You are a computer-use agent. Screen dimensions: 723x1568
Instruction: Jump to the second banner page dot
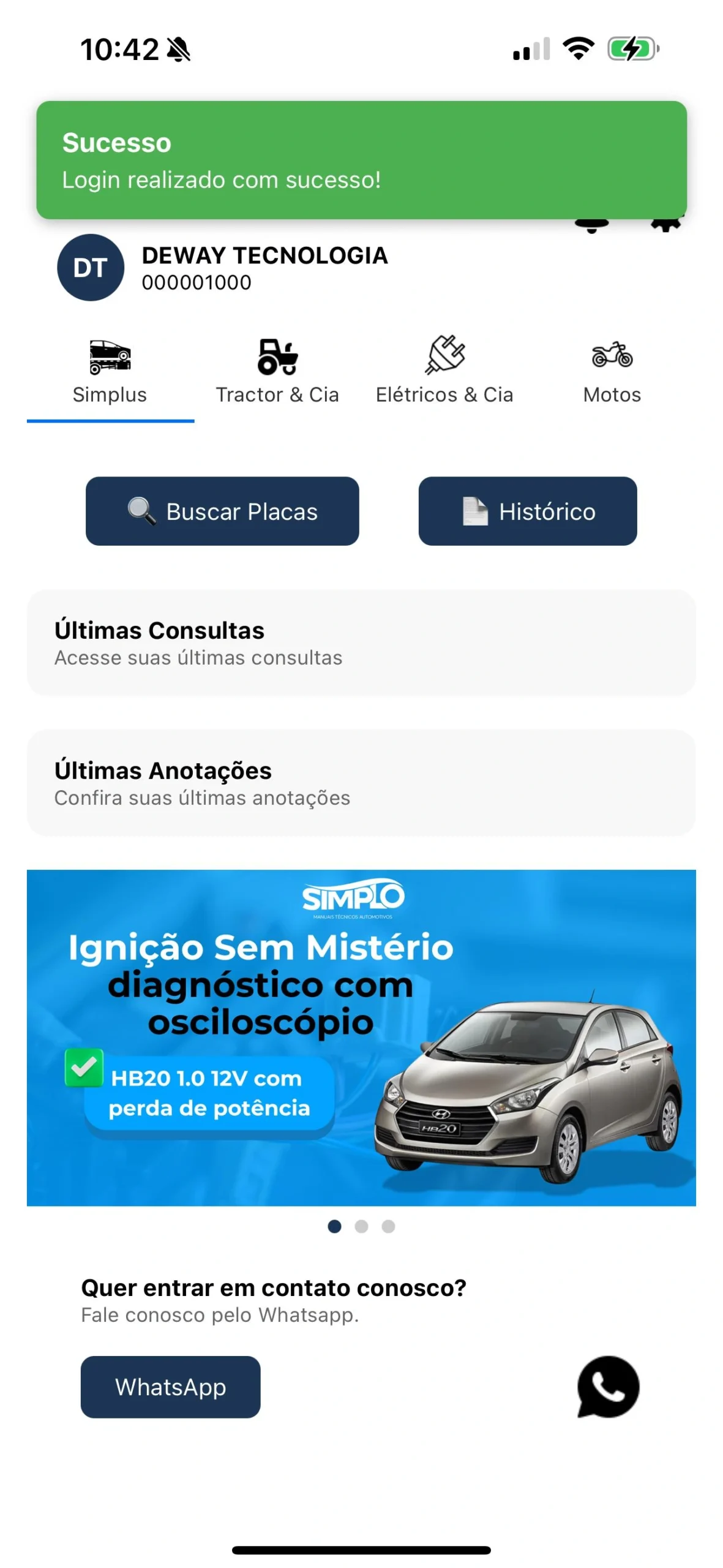[x=361, y=1227]
